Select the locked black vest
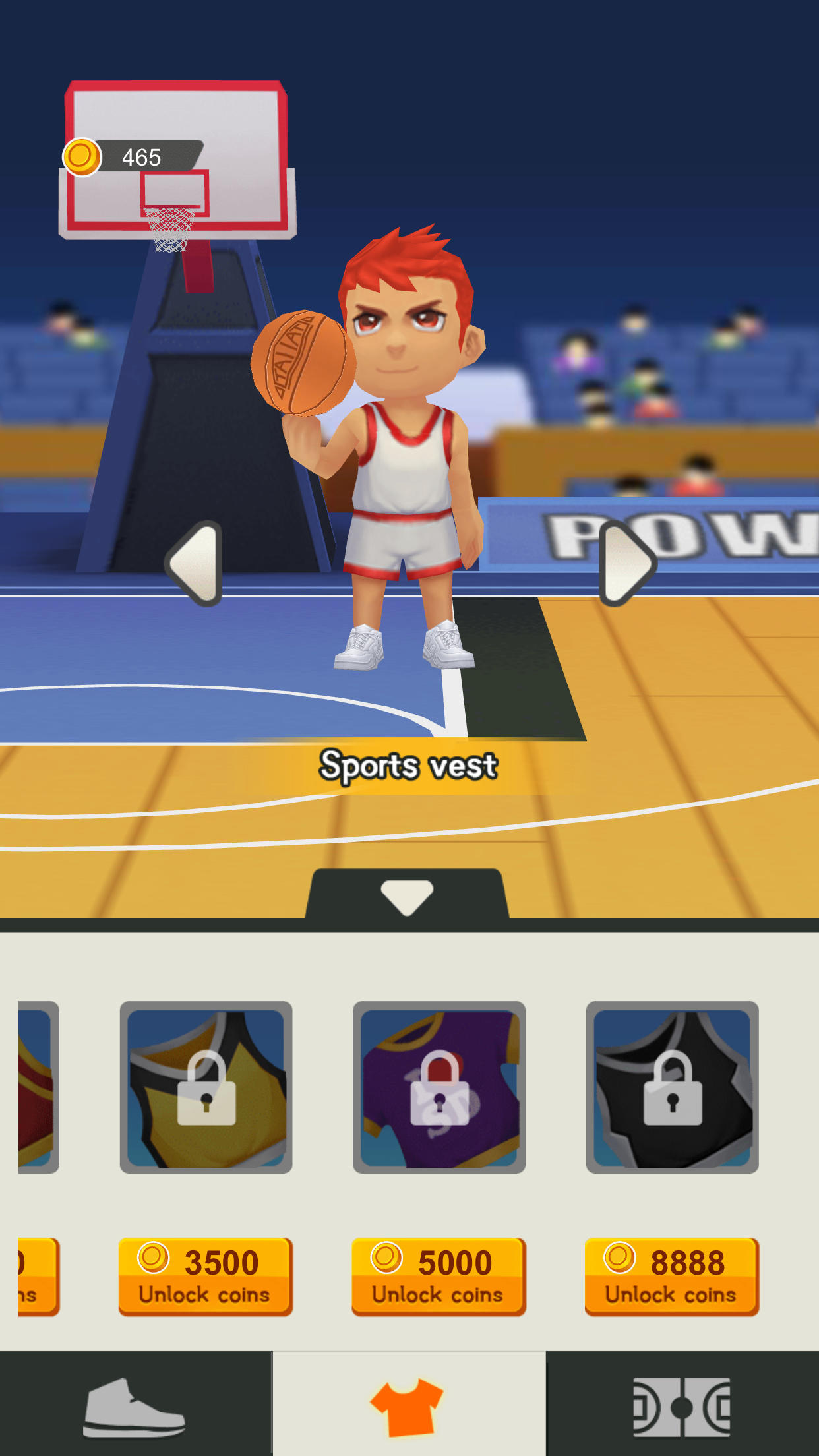Viewport: 819px width, 1456px height. pos(672,1087)
